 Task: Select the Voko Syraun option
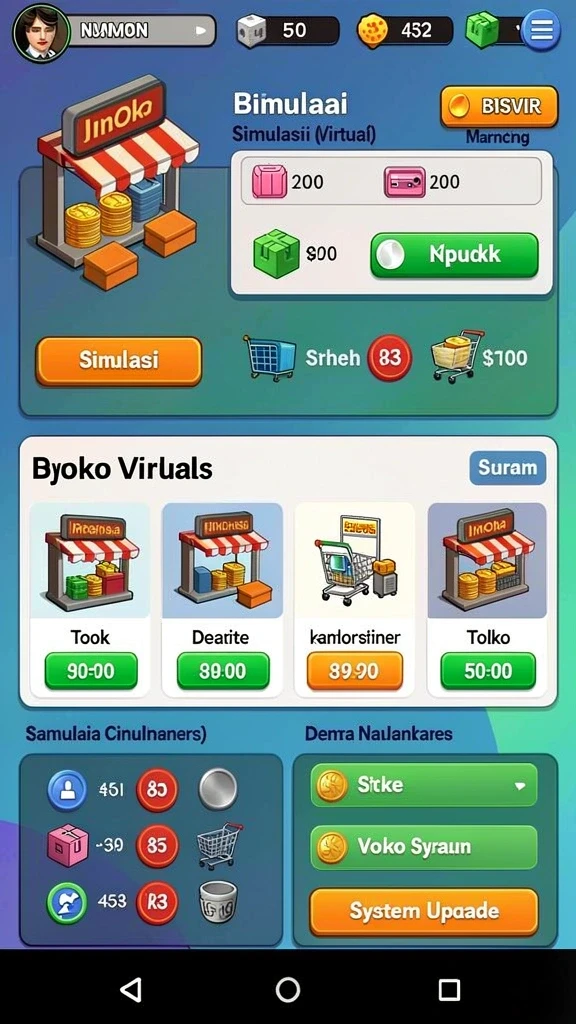424,847
